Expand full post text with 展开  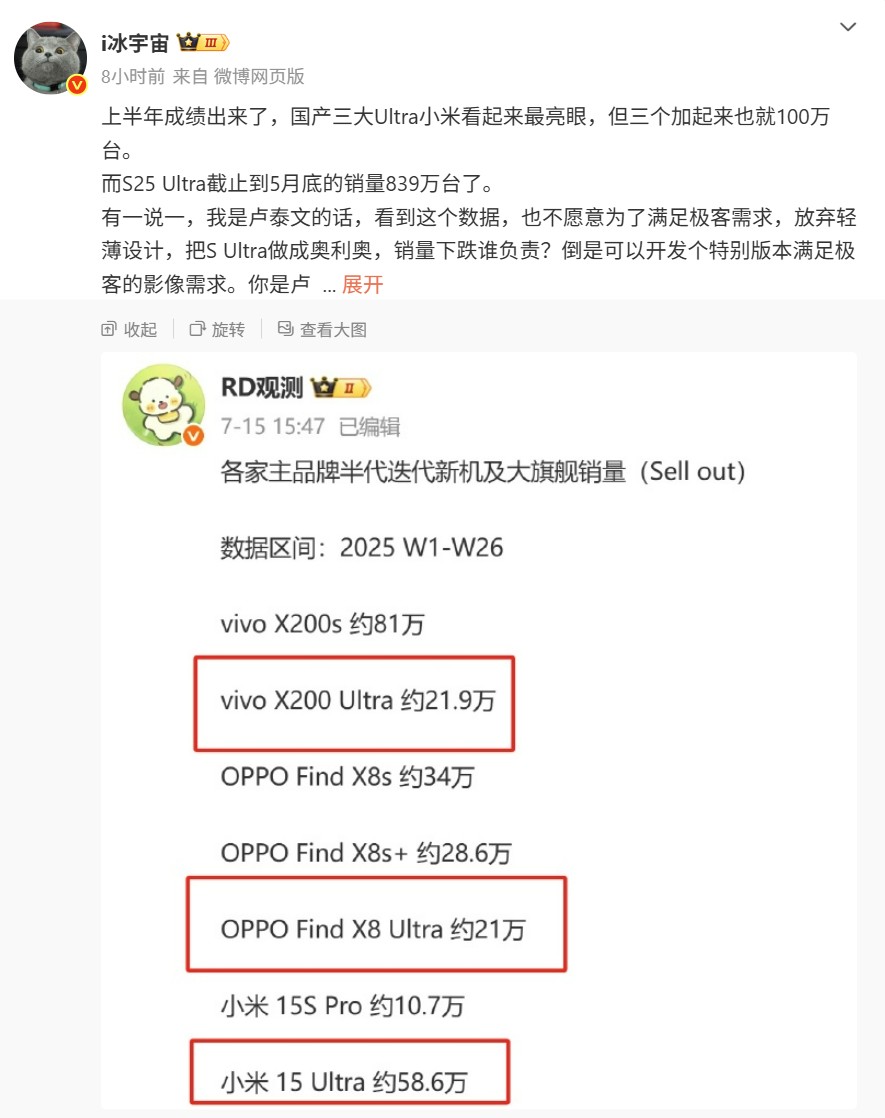(x=362, y=284)
